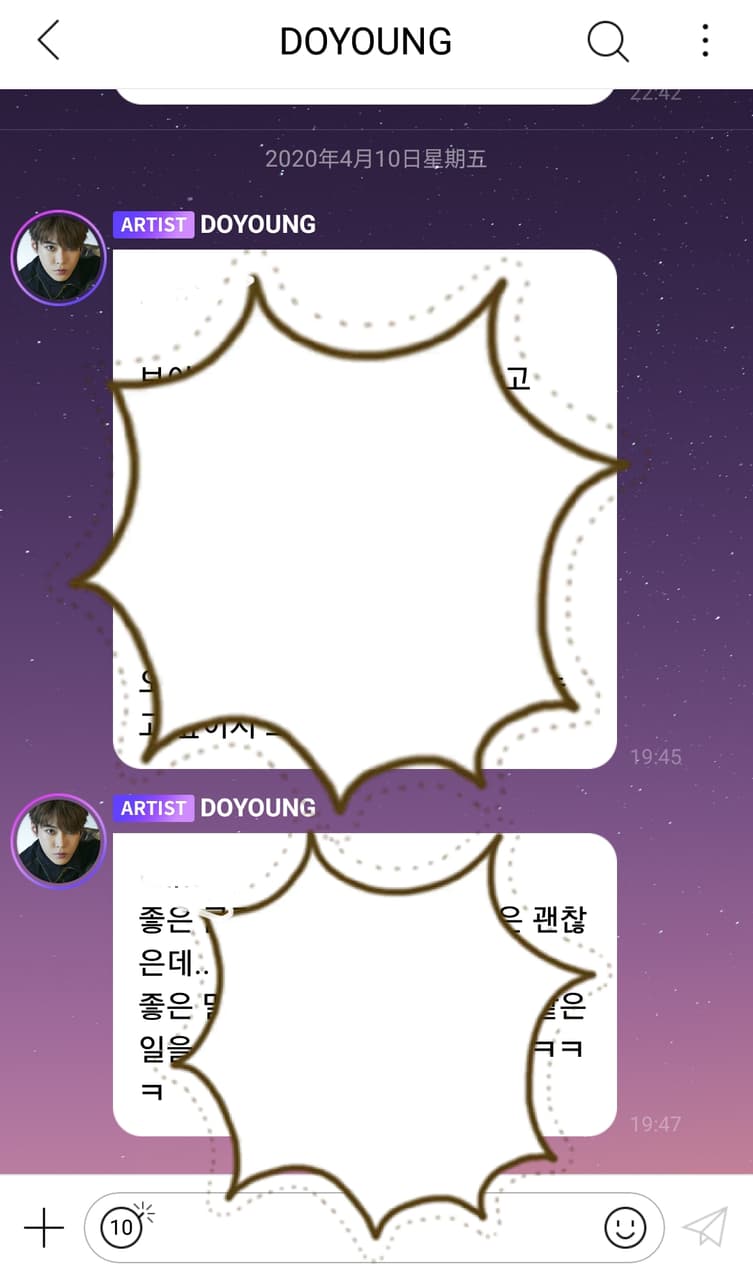
Task: Open the search icon in the header
Action: click(x=607, y=42)
